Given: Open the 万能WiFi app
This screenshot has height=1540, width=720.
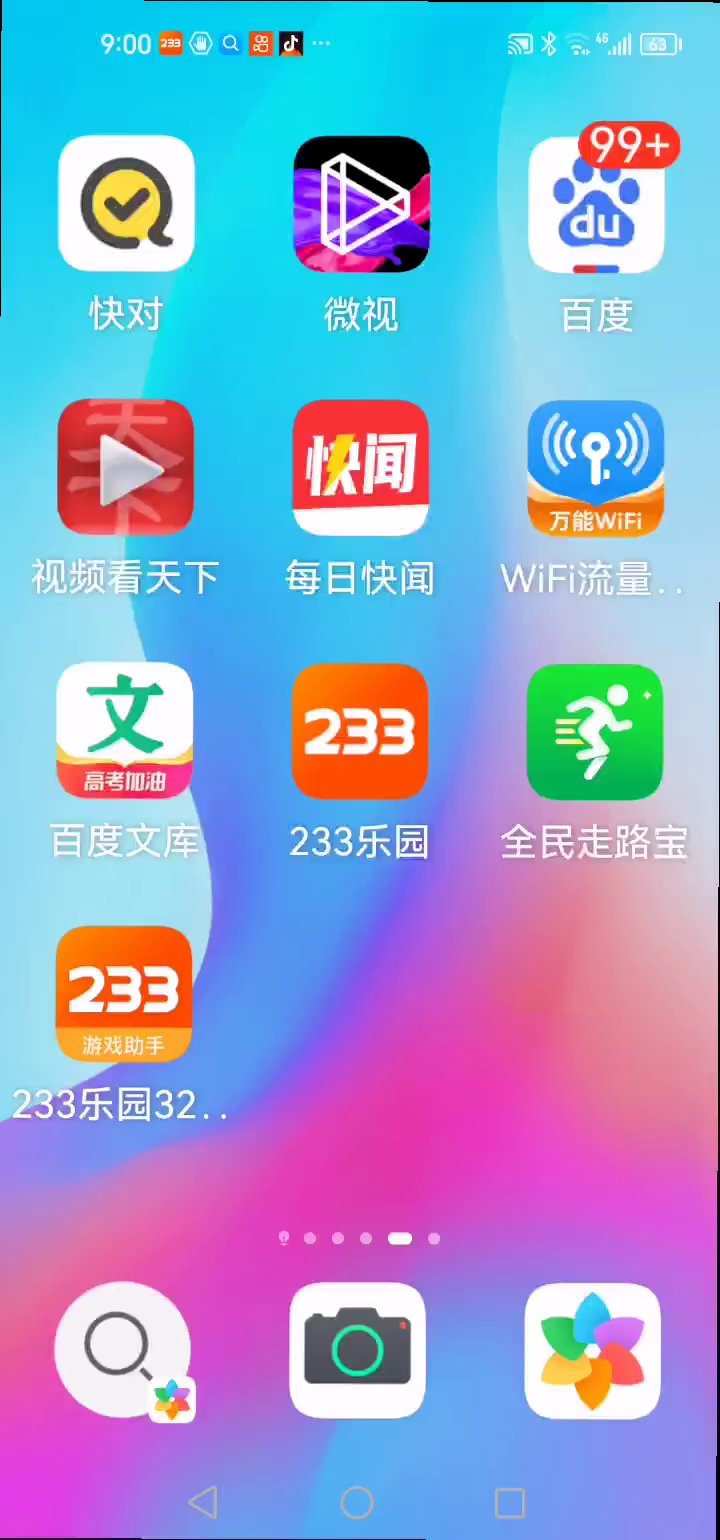Looking at the screenshot, I should click(596, 467).
